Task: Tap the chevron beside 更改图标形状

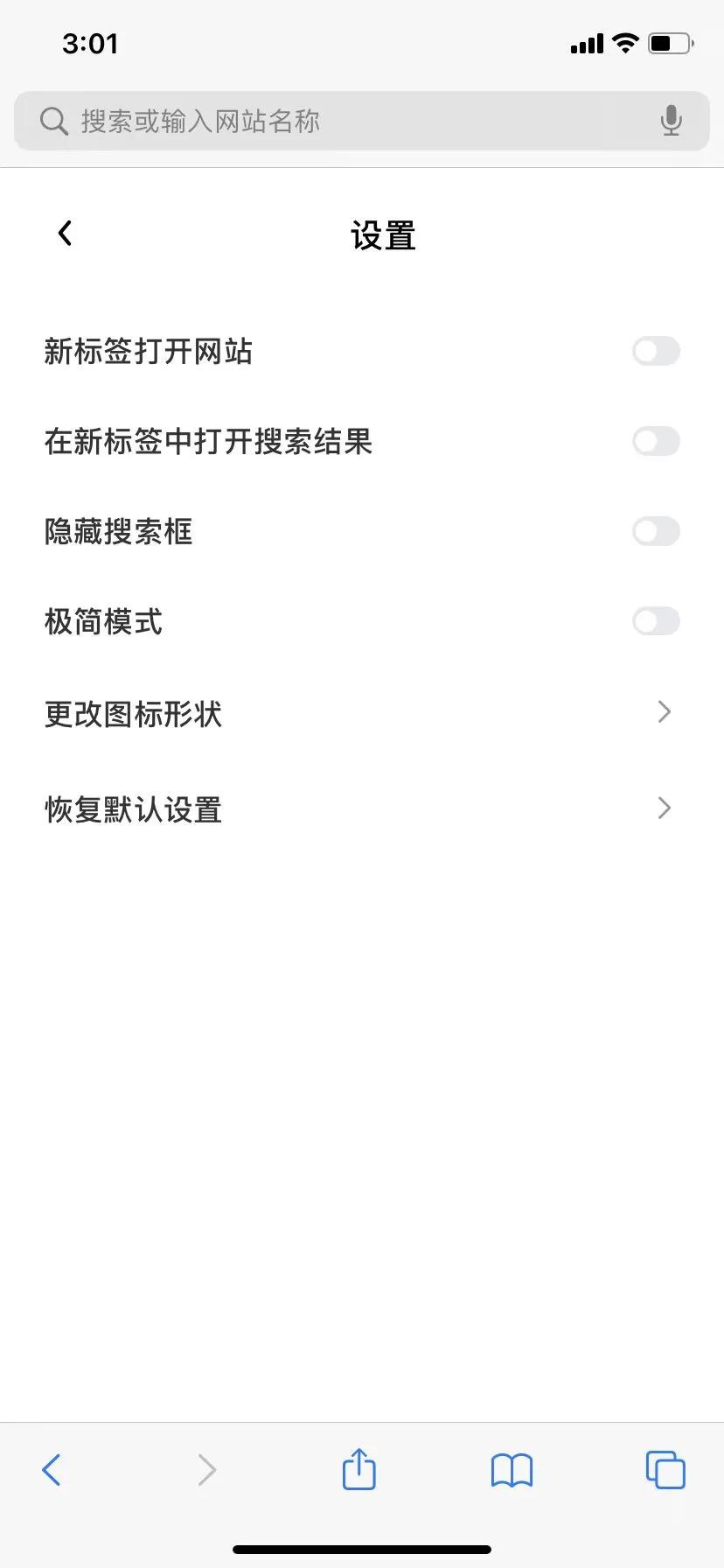Action: 665,711
